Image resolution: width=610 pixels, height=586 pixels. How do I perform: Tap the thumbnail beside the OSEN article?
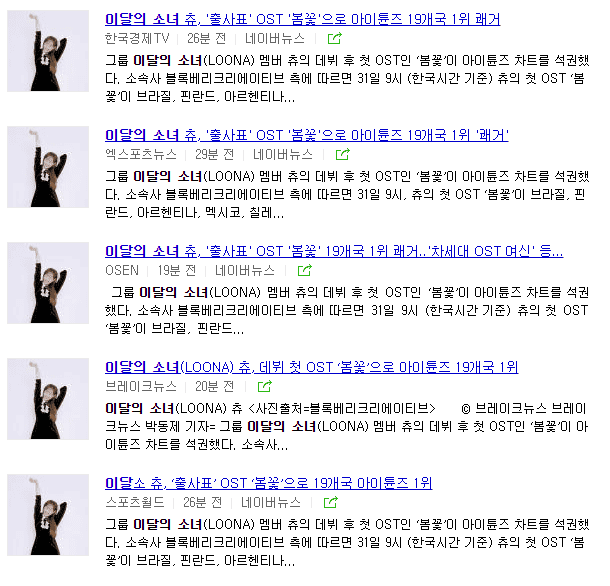(x=48, y=283)
